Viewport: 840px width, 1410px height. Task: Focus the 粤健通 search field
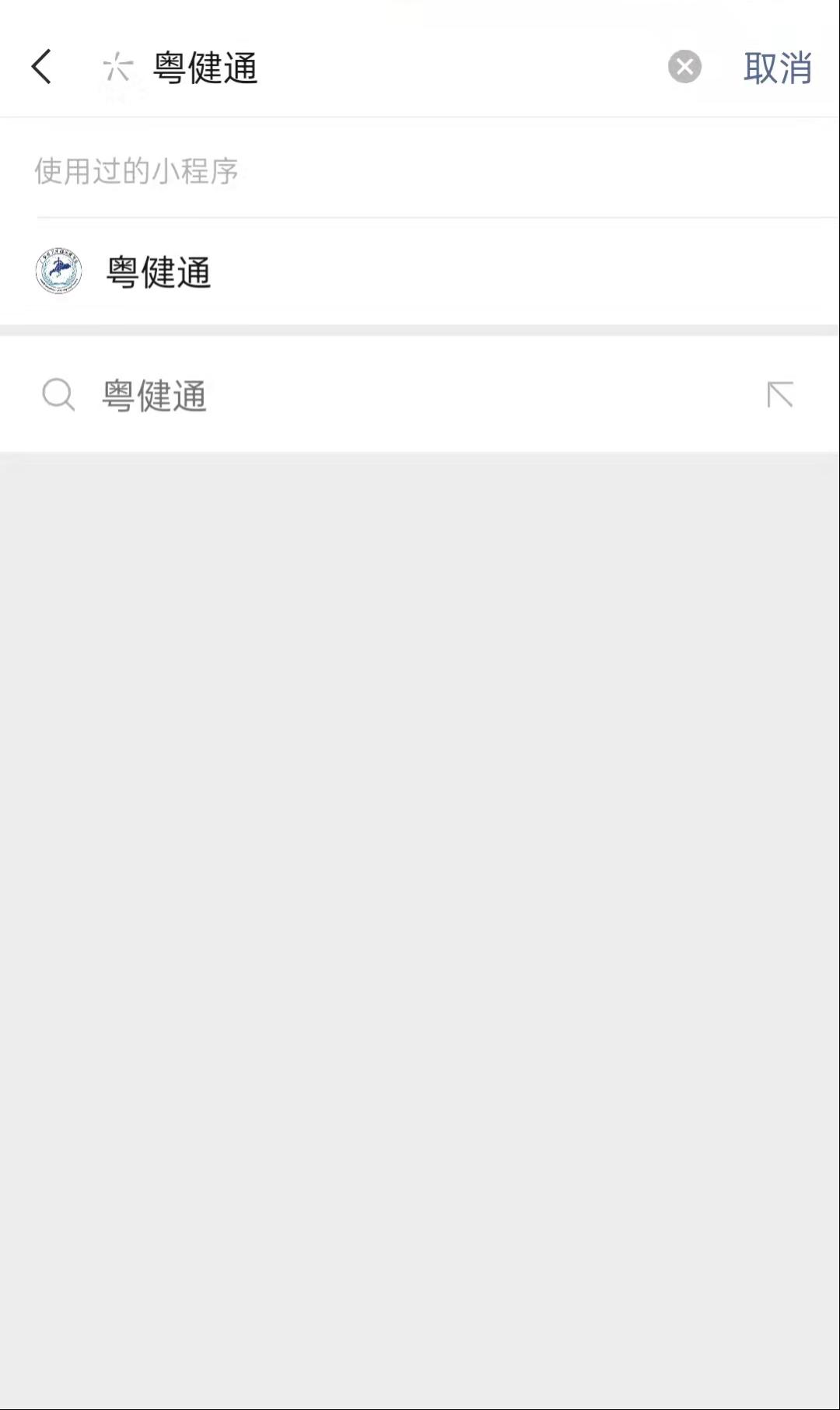click(x=389, y=68)
